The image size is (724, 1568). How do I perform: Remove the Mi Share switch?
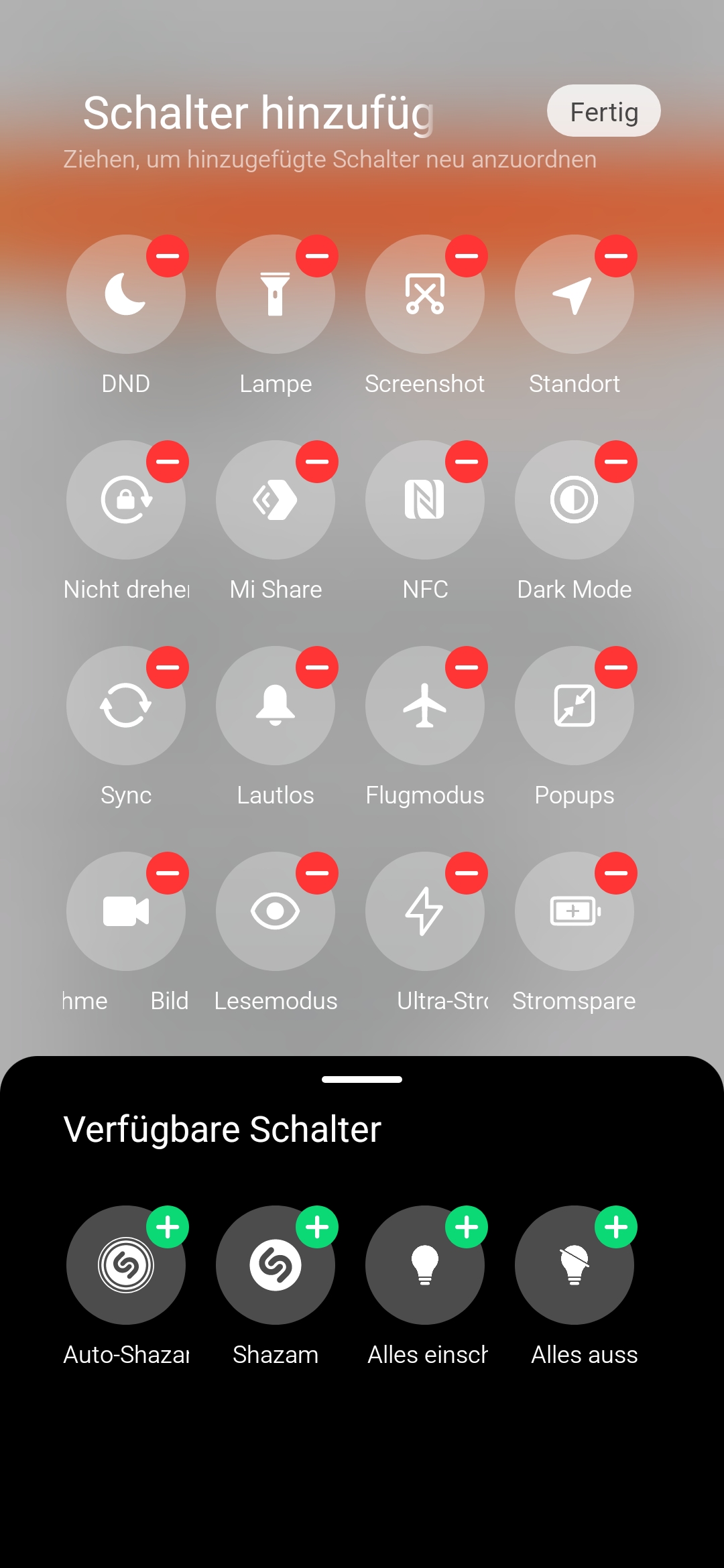(317, 462)
